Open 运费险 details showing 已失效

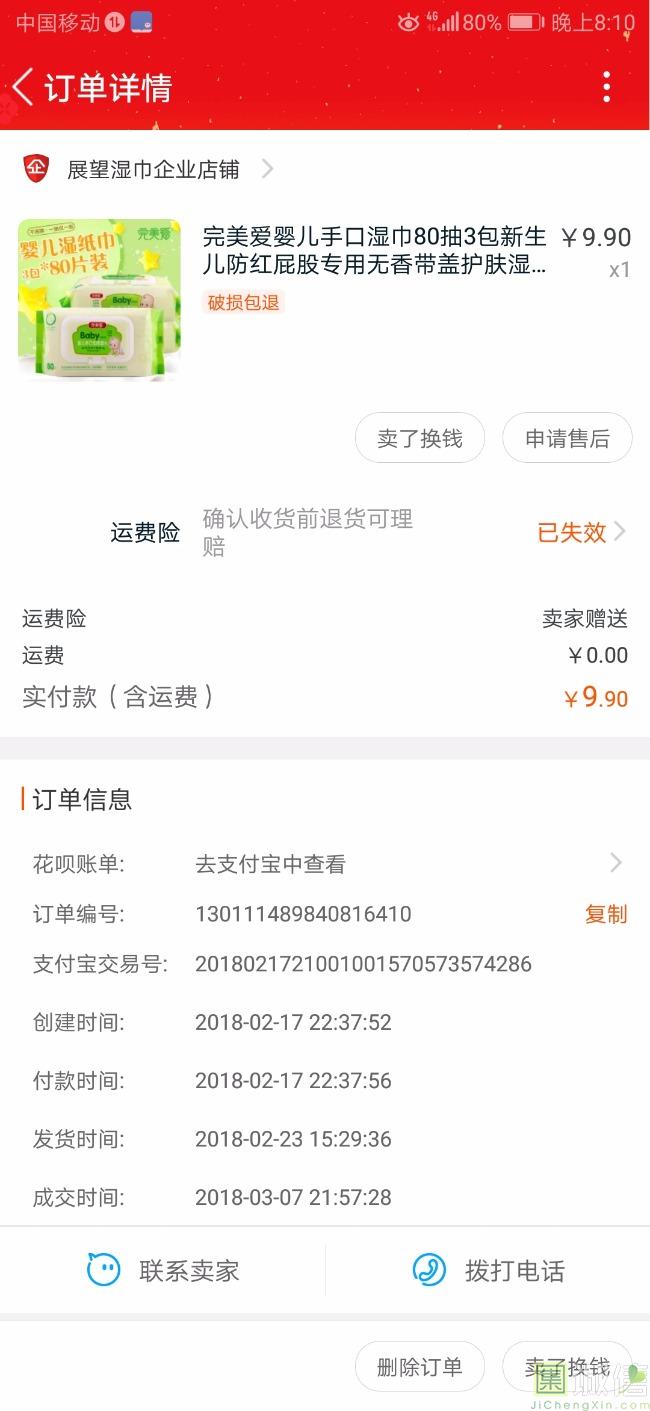[325, 532]
